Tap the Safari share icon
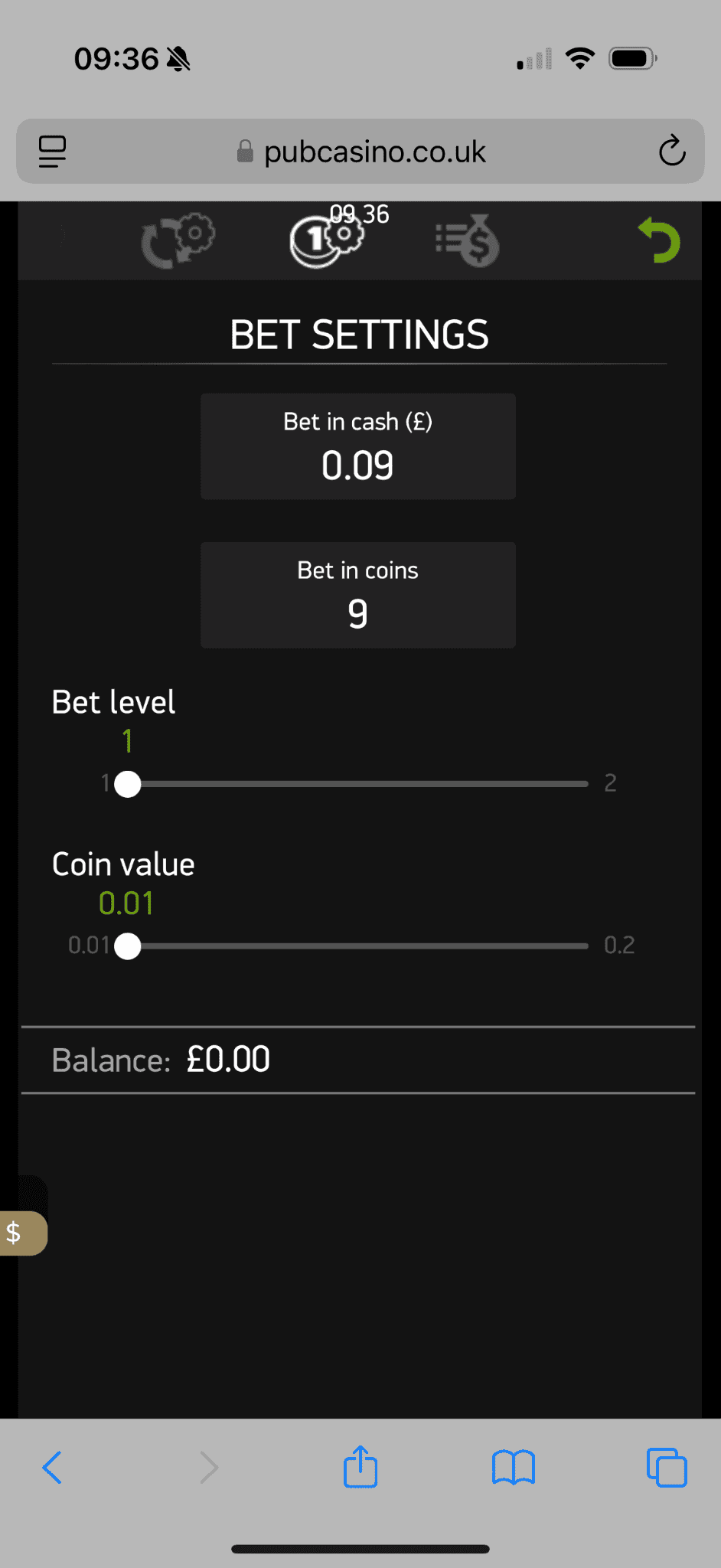Image resolution: width=721 pixels, height=1568 pixels. (x=360, y=1467)
